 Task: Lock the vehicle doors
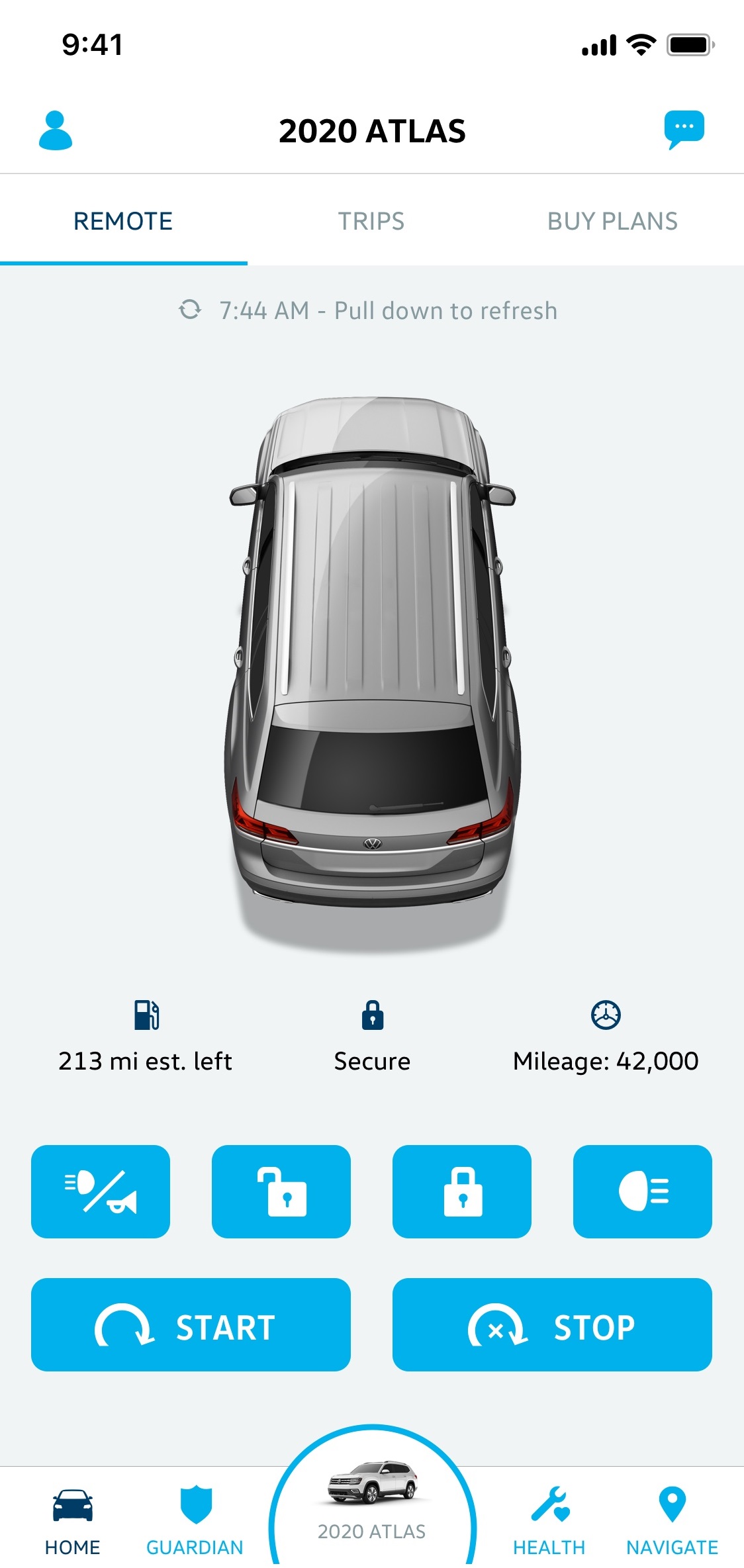pyautogui.click(x=462, y=1191)
